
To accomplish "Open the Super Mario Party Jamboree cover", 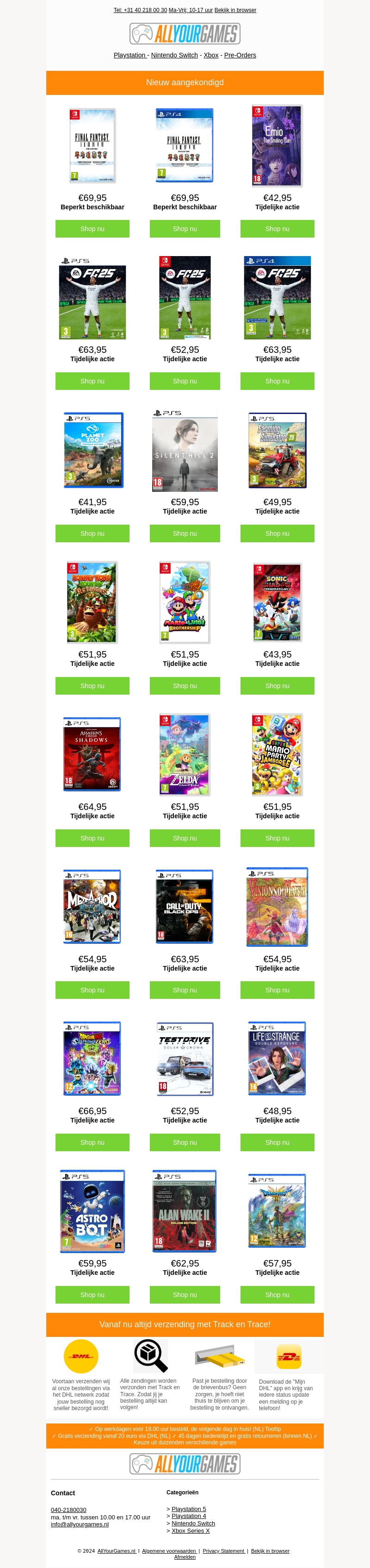I will pos(277,755).
